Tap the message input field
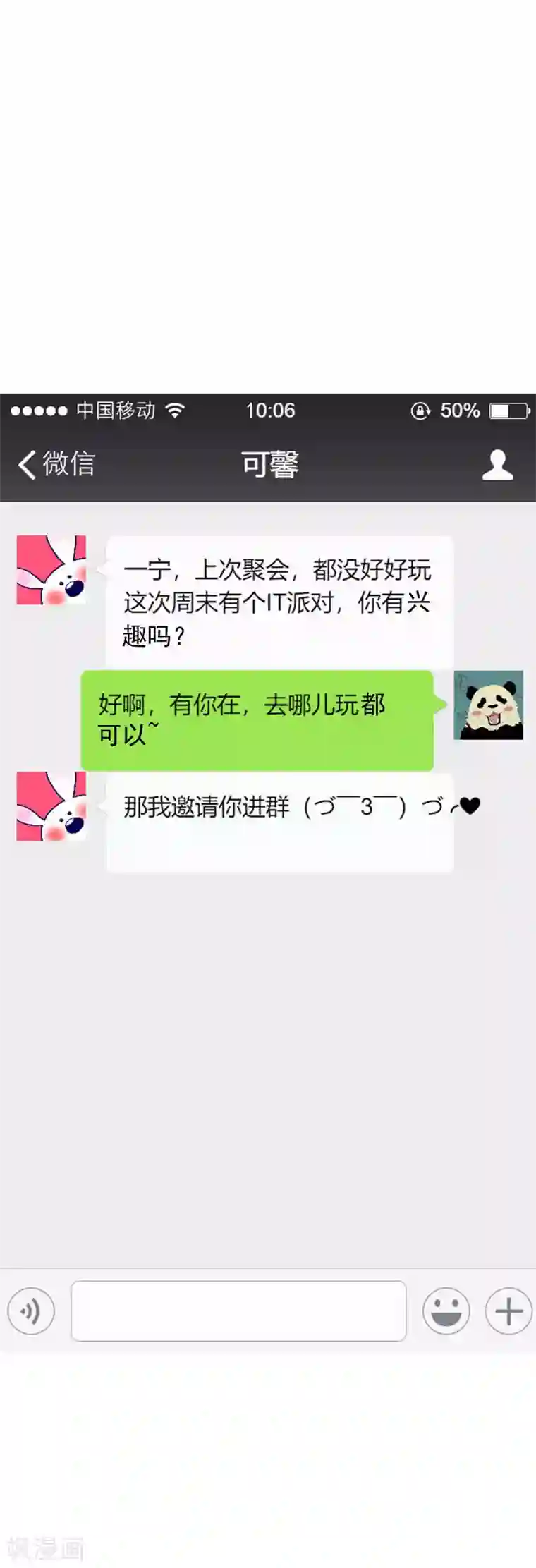 coord(238,1311)
